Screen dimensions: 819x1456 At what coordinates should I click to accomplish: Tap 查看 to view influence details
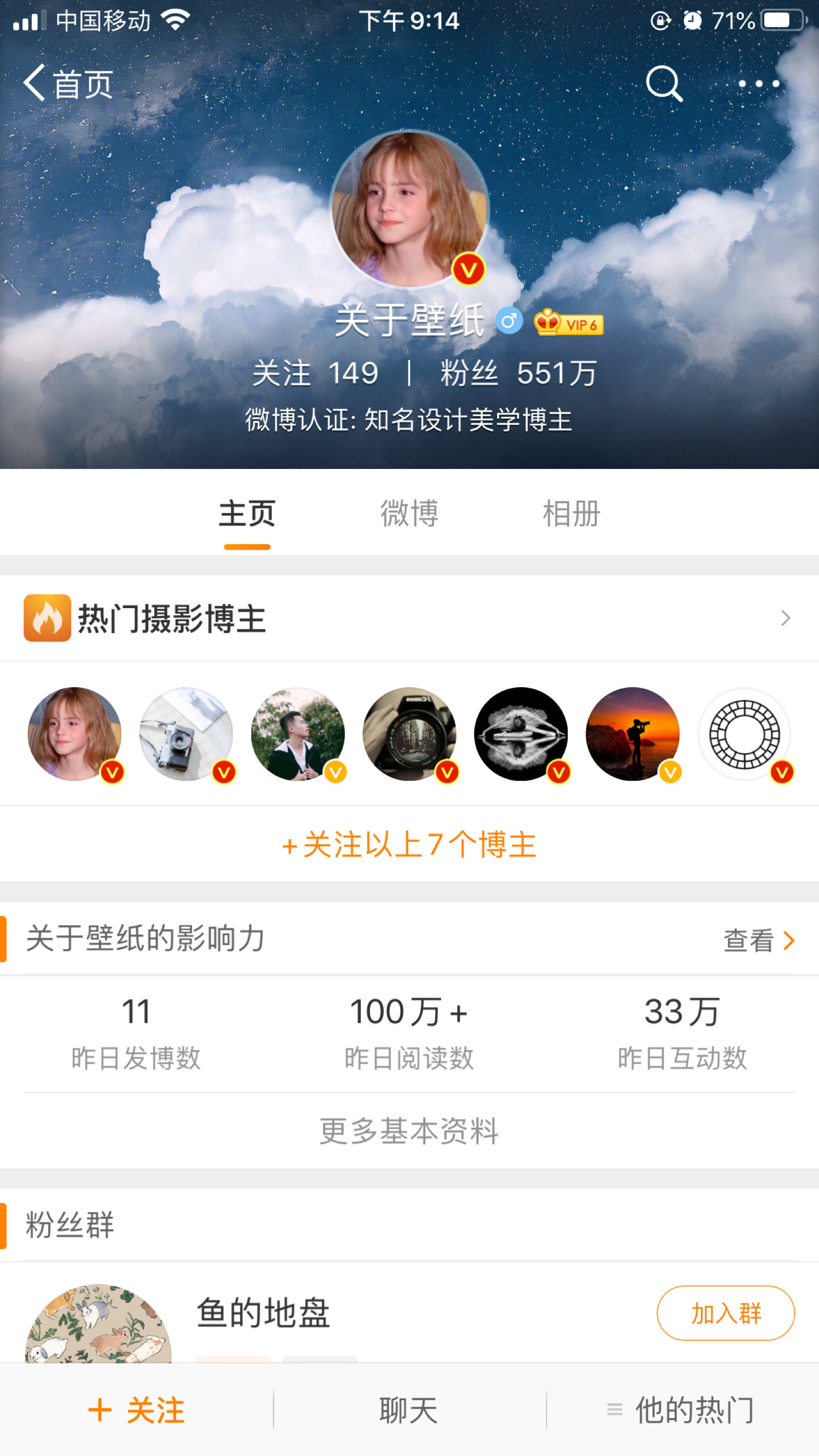[759, 940]
